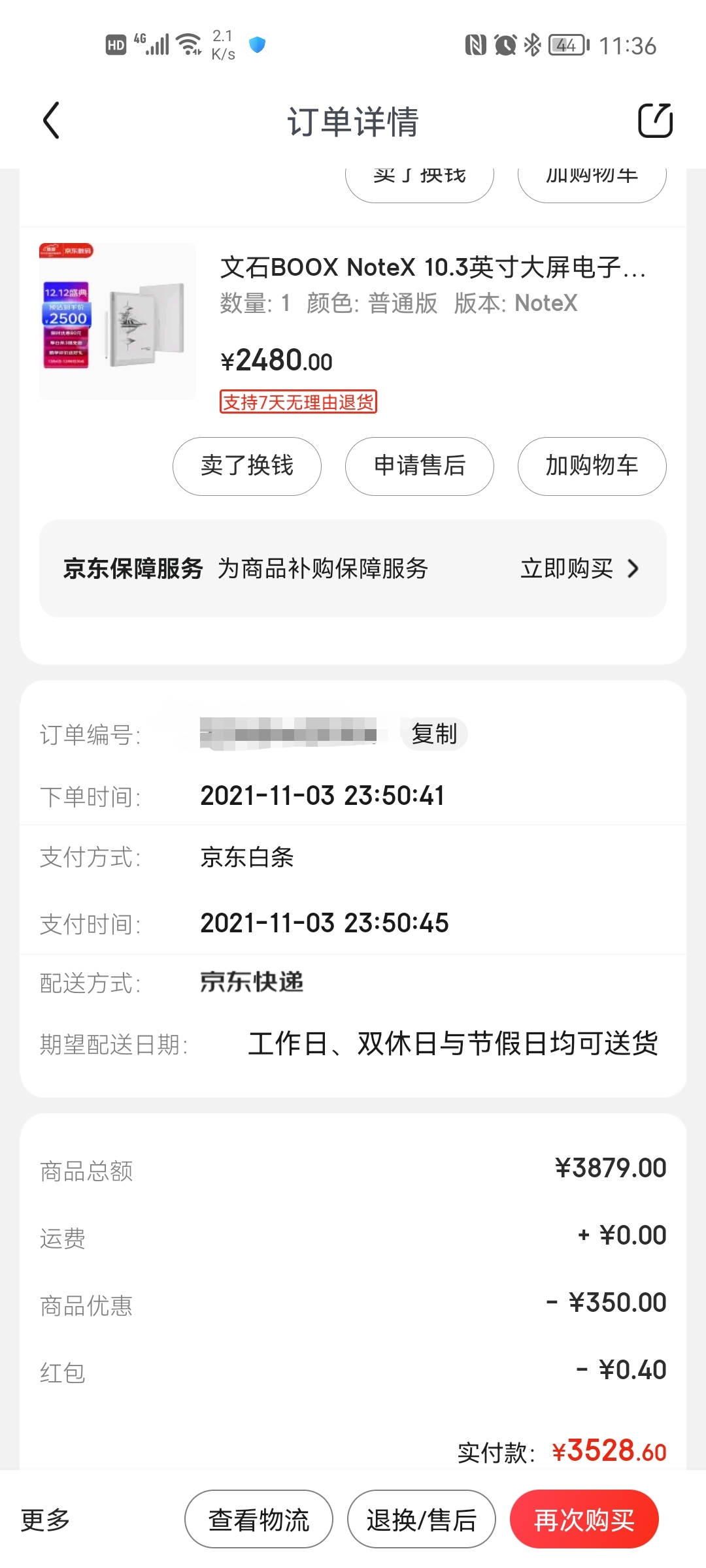Tap the 京东快递 delivery logo
This screenshot has height=1568, width=706.
click(251, 982)
